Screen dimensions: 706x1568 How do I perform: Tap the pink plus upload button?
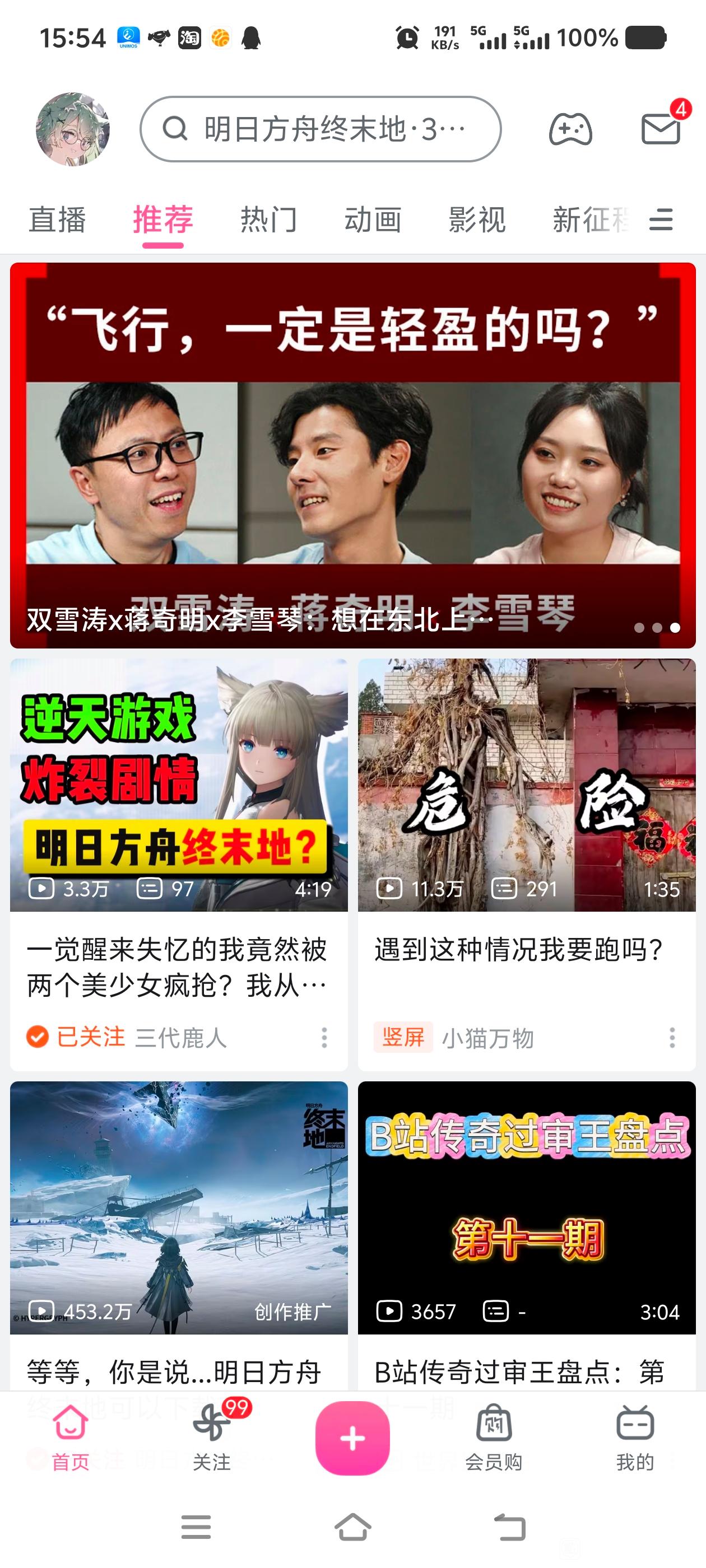tap(352, 1438)
